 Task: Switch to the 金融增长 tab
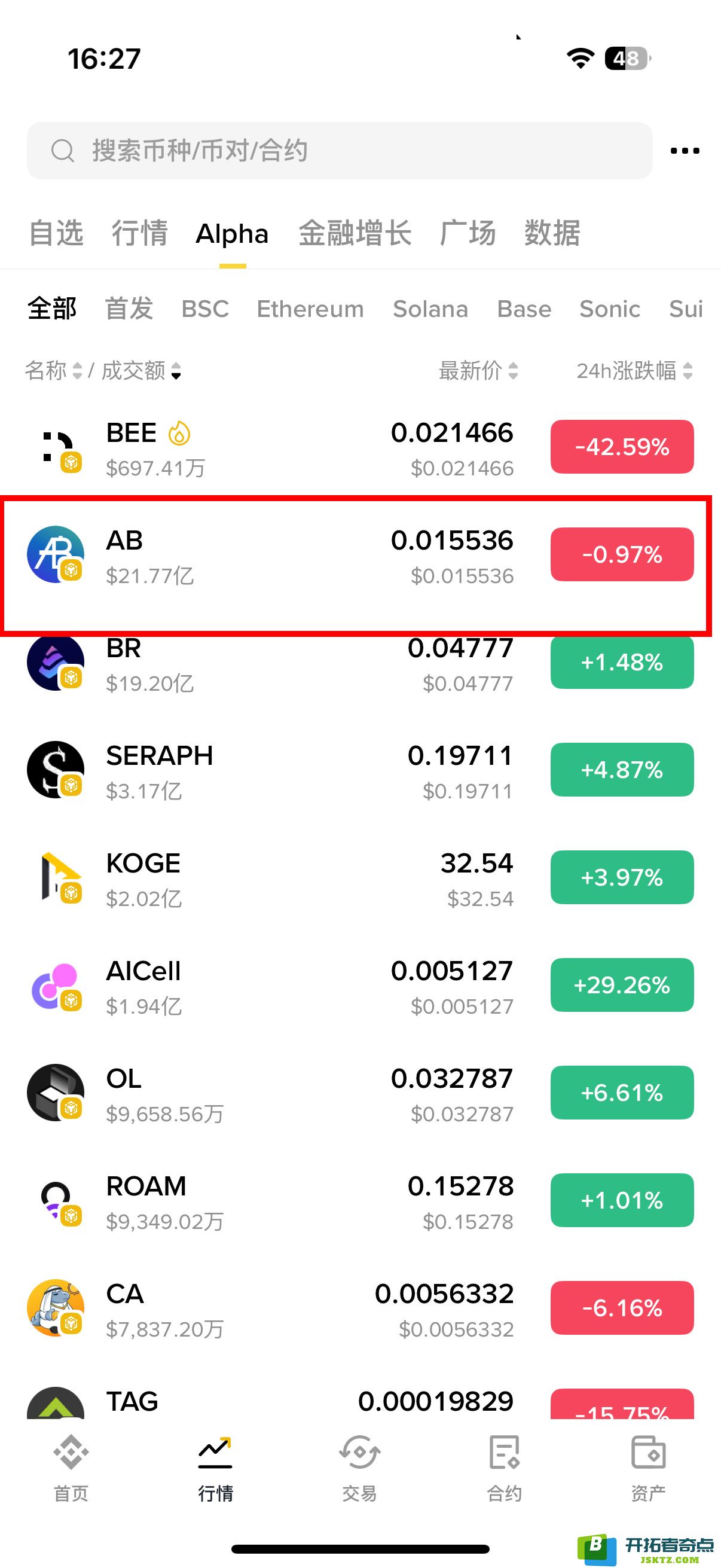(355, 233)
